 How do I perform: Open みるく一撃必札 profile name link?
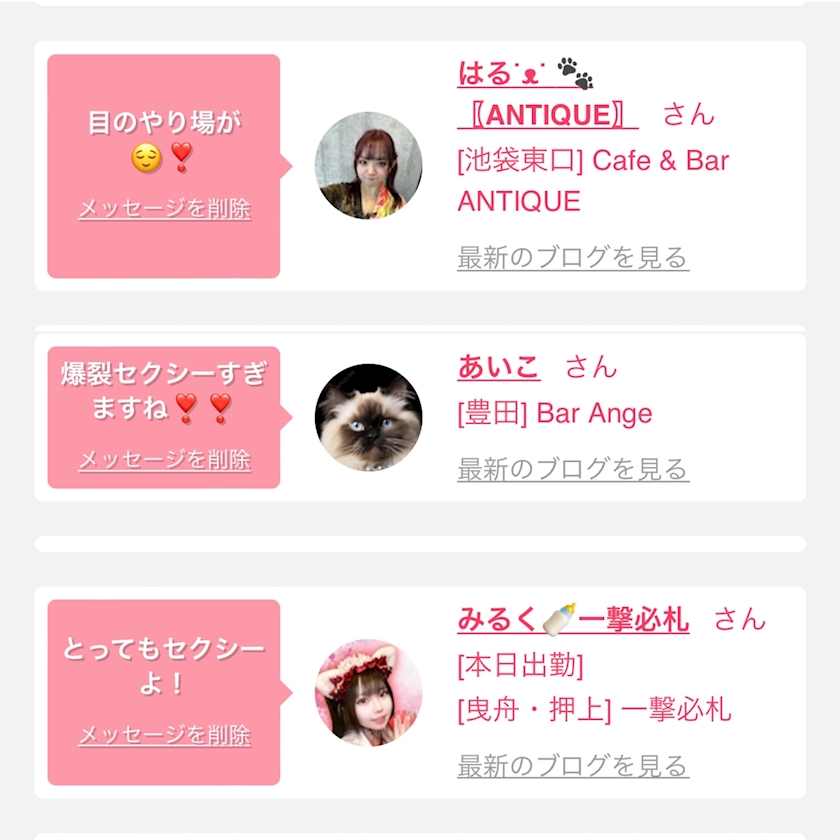tap(573, 619)
